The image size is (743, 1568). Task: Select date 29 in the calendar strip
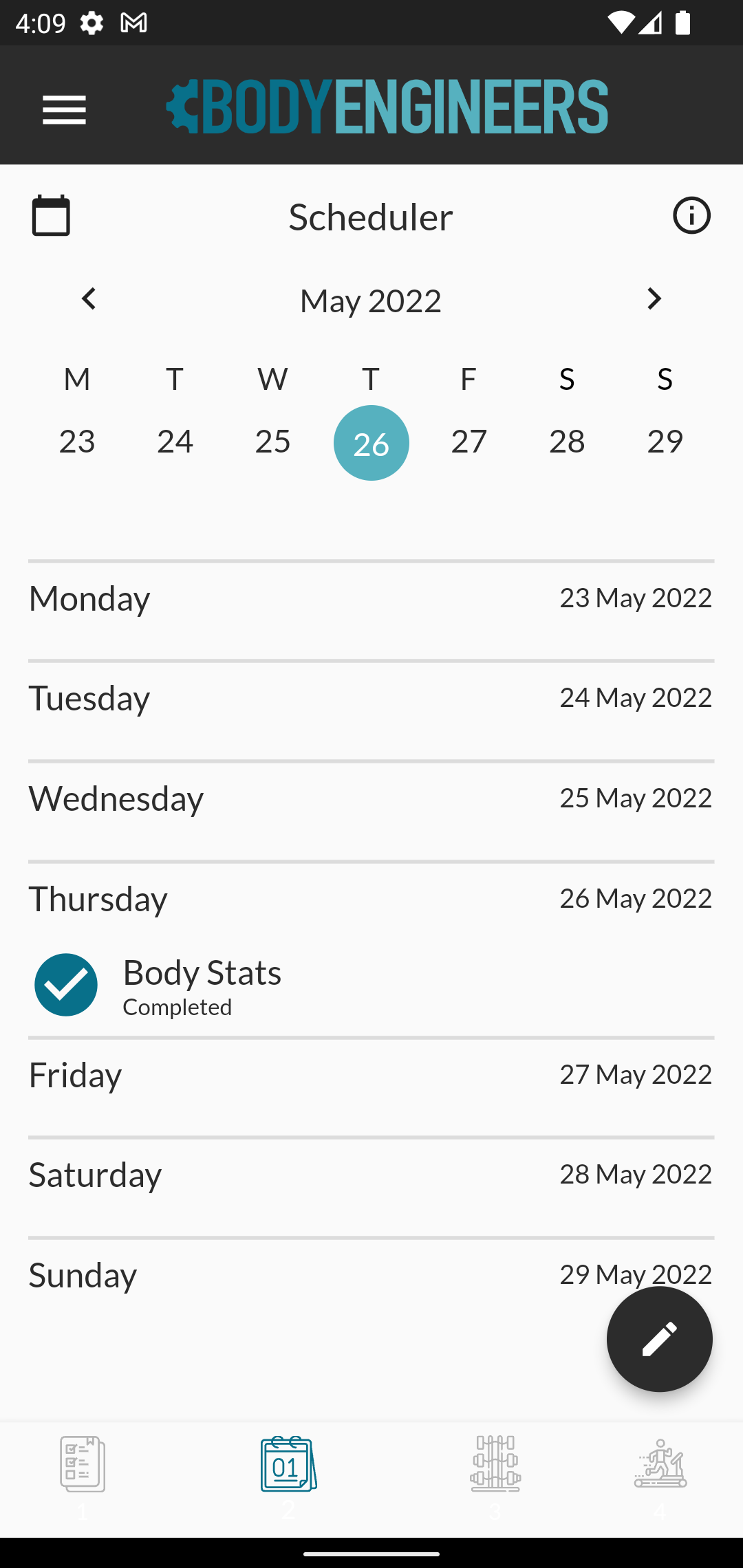coord(665,442)
